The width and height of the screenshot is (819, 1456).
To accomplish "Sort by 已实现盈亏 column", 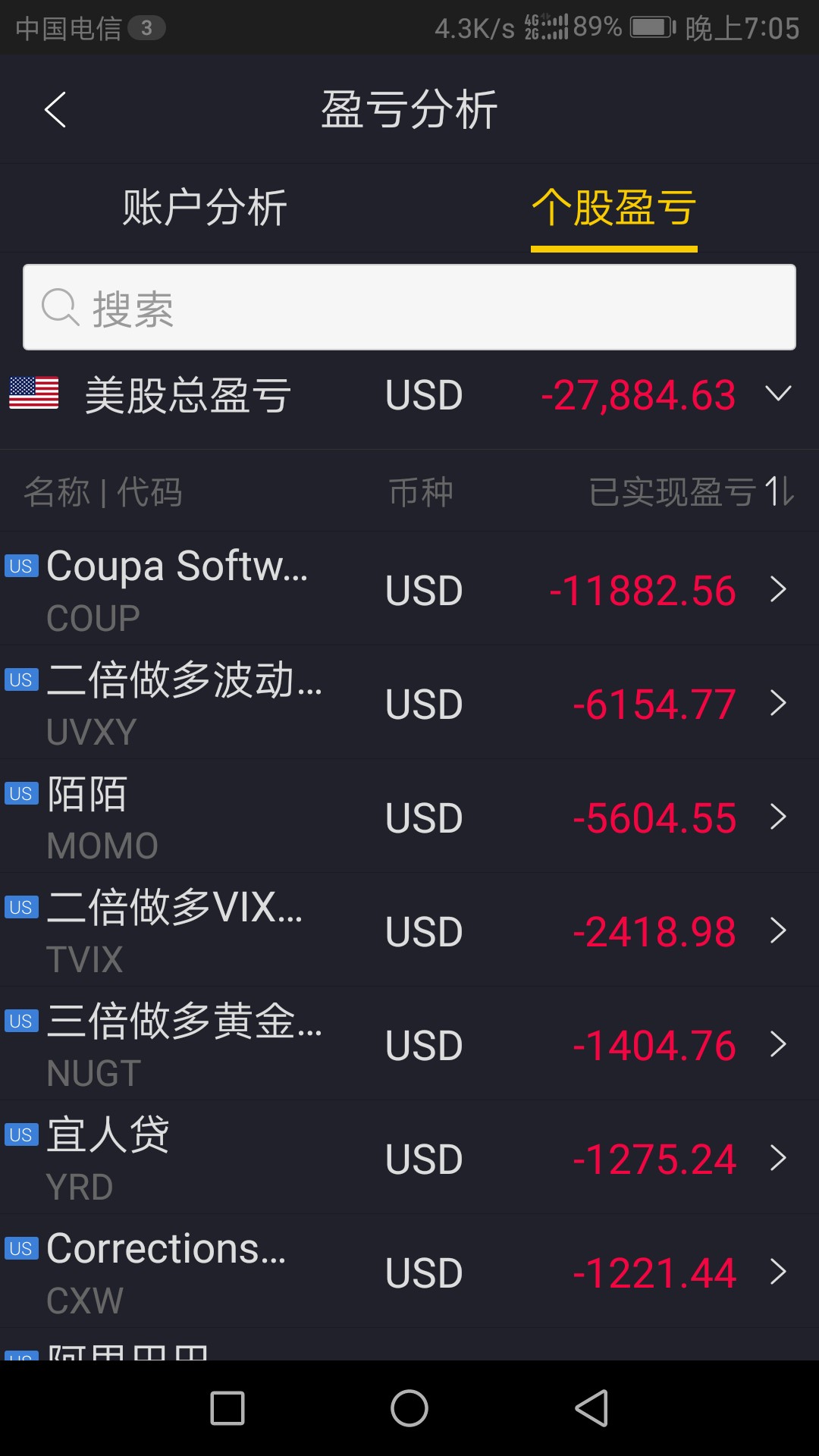I will pyautogui.click(x=691, y=492).
